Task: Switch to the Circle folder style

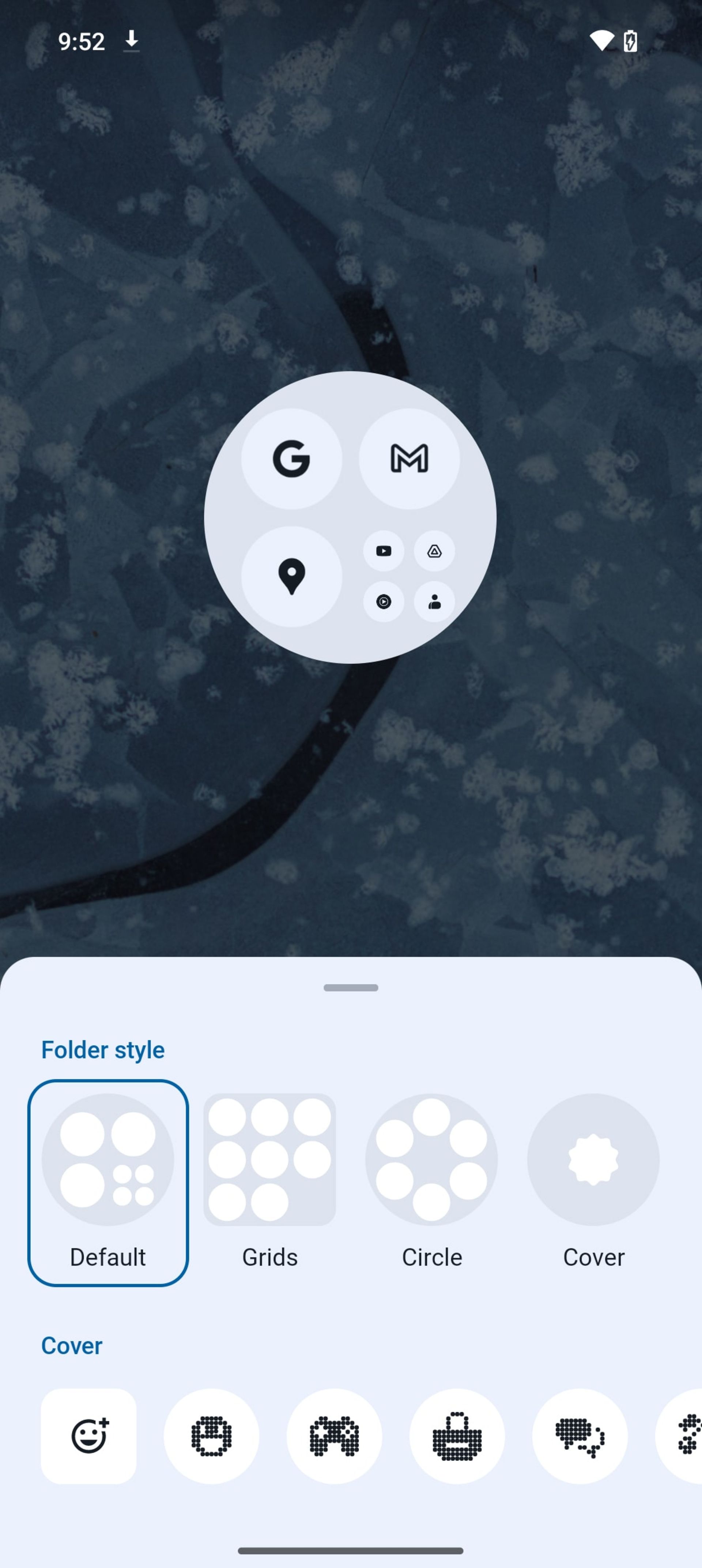Action: pyautogui.click(x=432, y=1183)
